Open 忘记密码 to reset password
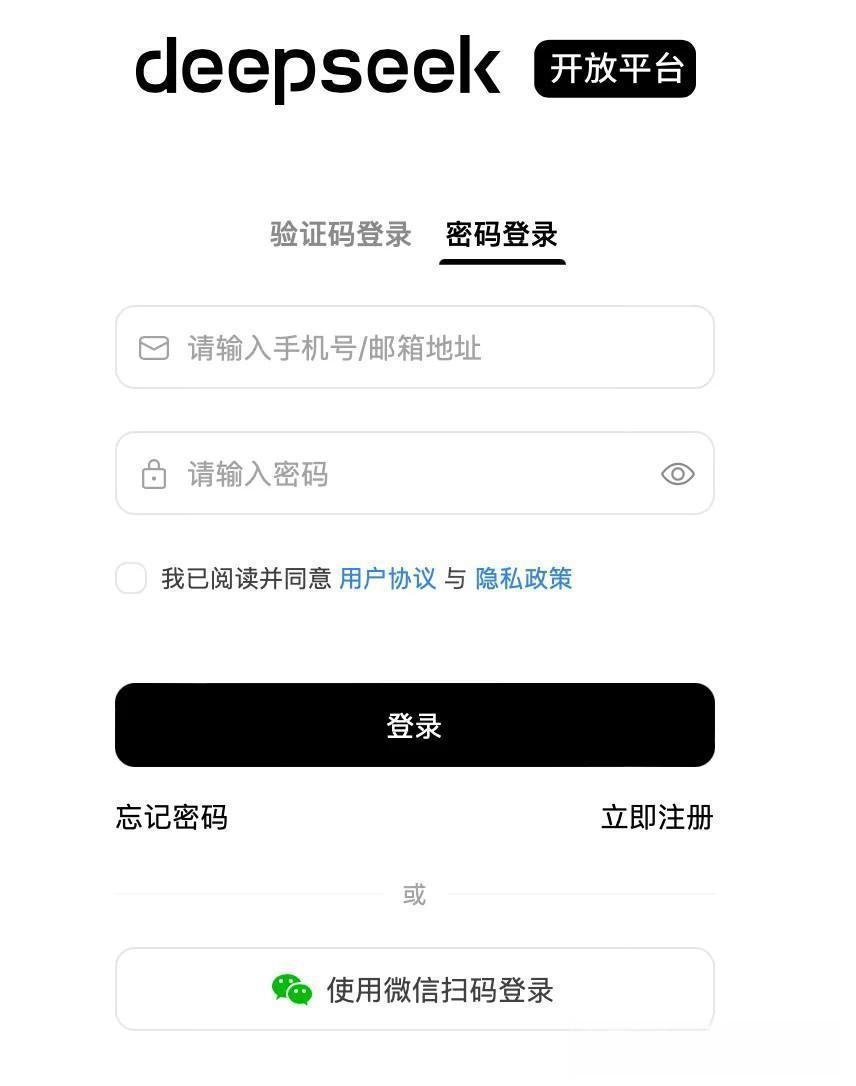 coord(172,817)
